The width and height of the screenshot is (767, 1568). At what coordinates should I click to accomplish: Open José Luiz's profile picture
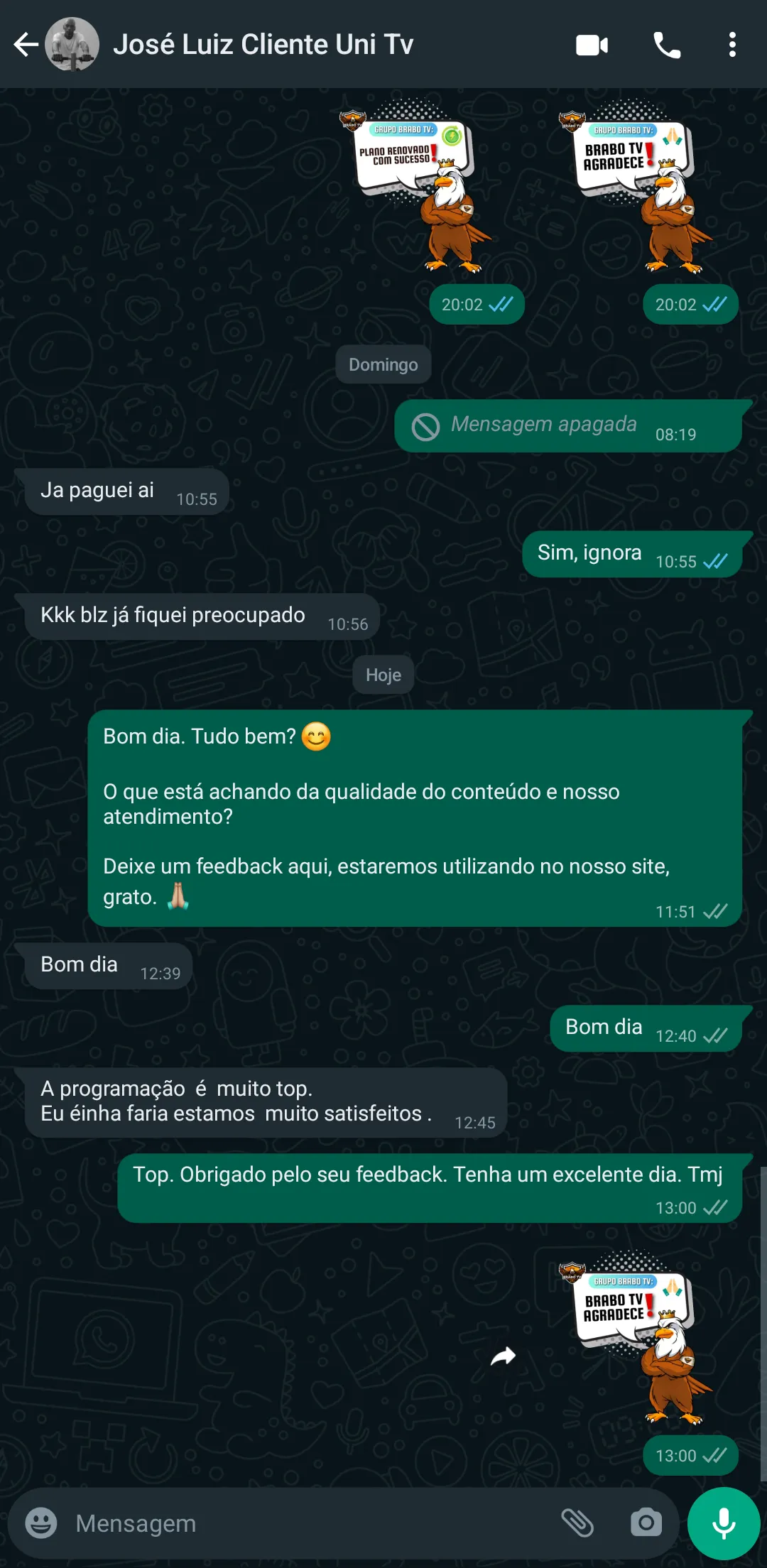pos(70,44)
